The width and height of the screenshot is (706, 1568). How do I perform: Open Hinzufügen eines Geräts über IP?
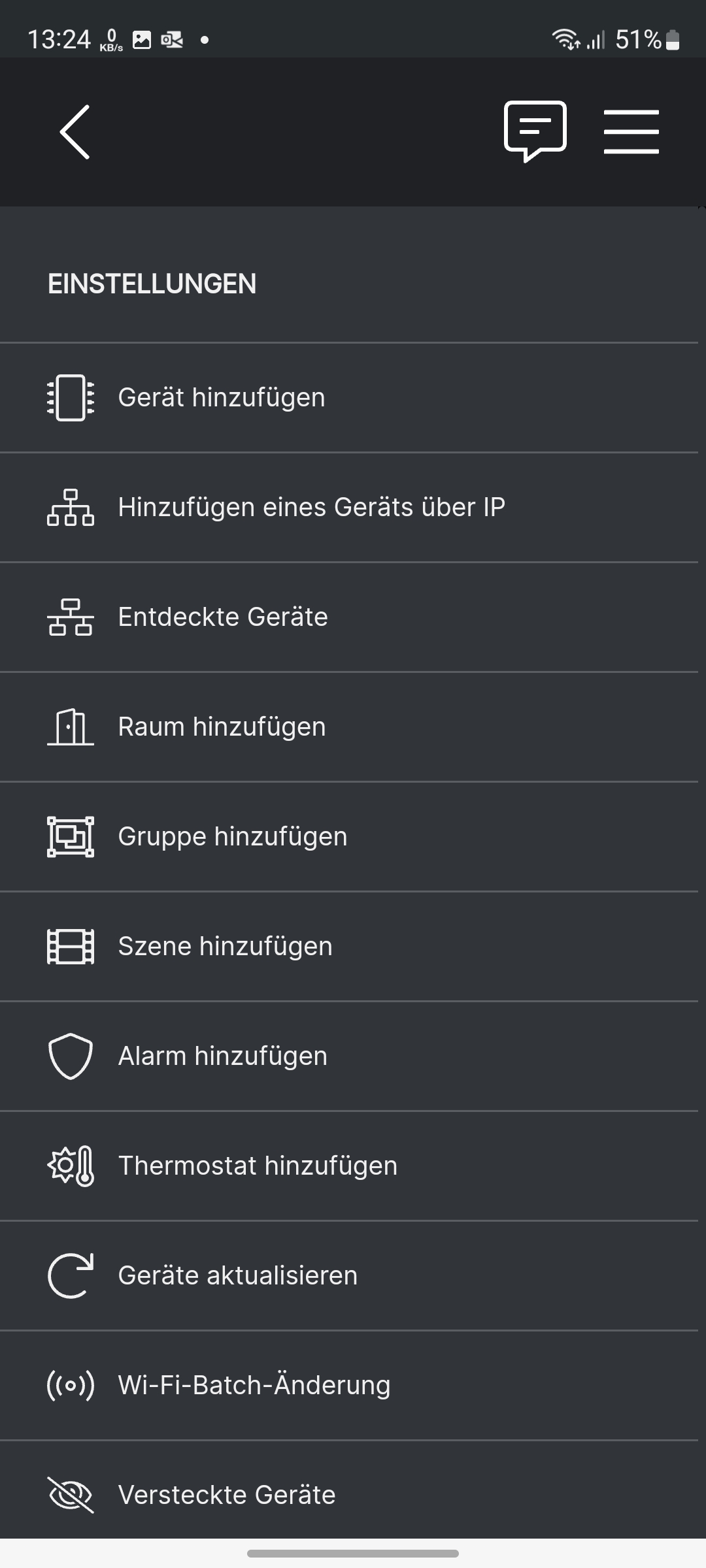pyautogui.click(x=311, y=507)
